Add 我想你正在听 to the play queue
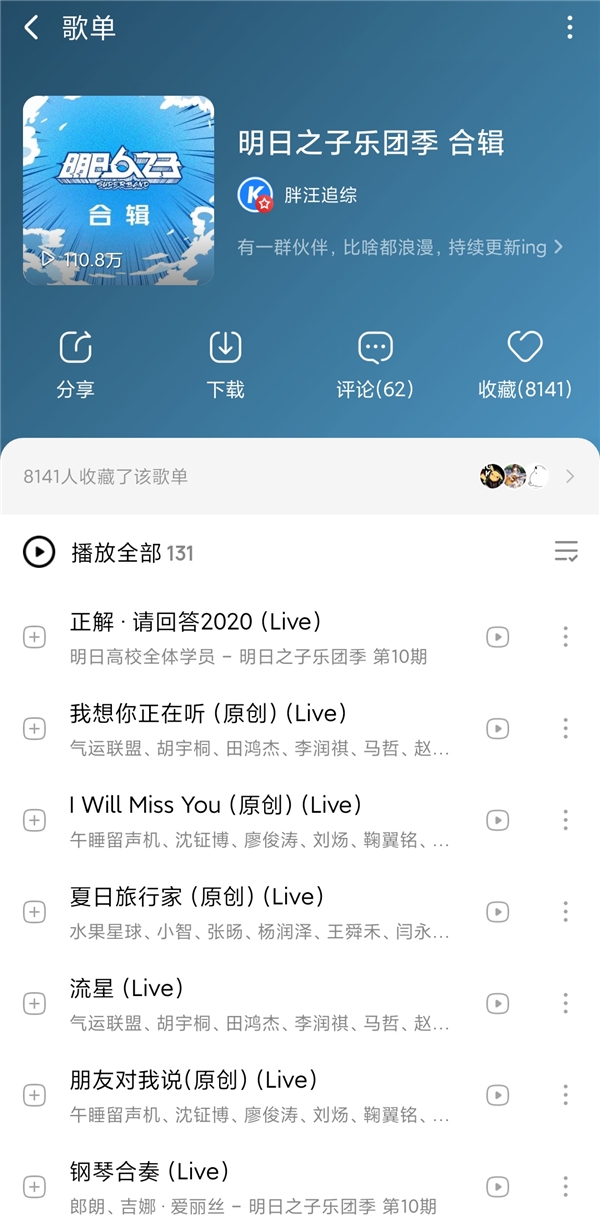 point(34,729)
